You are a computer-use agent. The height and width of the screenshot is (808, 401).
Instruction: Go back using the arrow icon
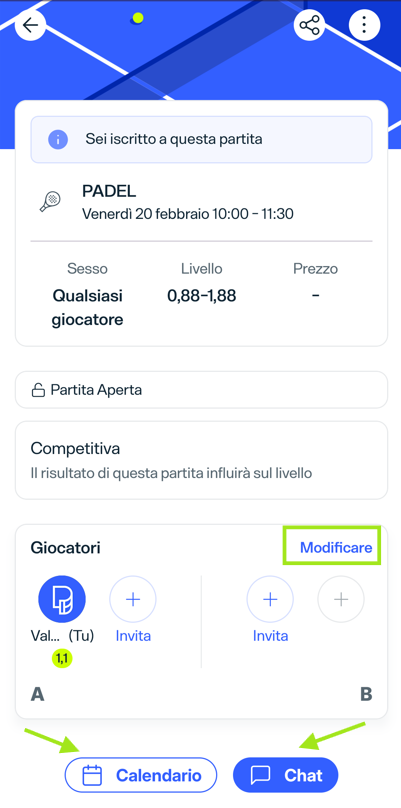(30, 25)
